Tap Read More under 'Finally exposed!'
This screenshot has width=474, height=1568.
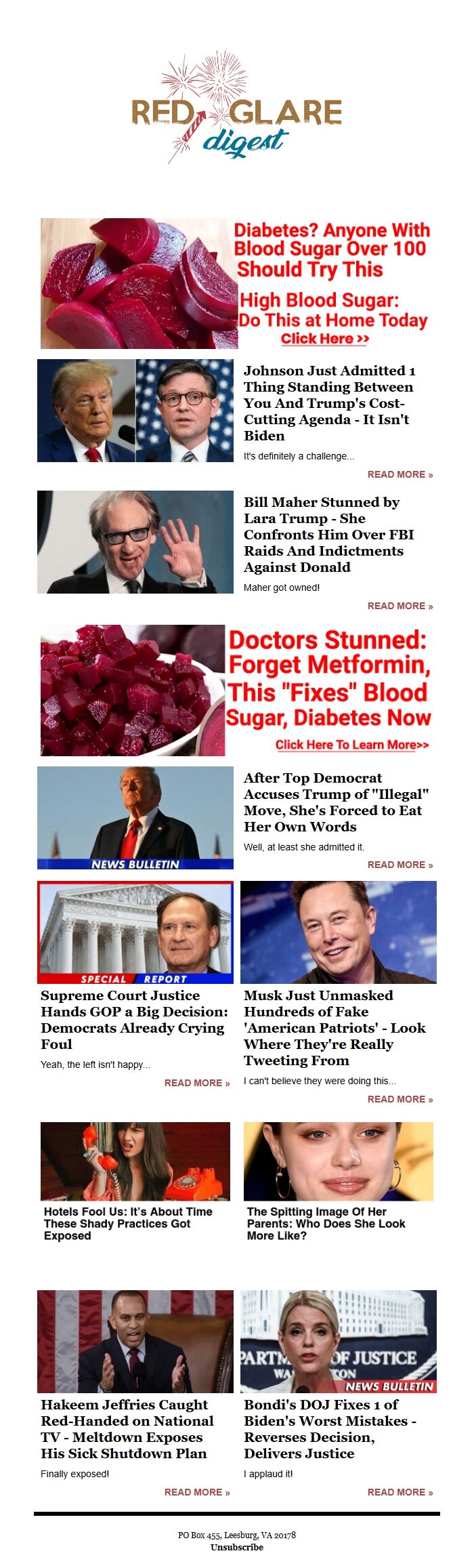point(196,1492)
